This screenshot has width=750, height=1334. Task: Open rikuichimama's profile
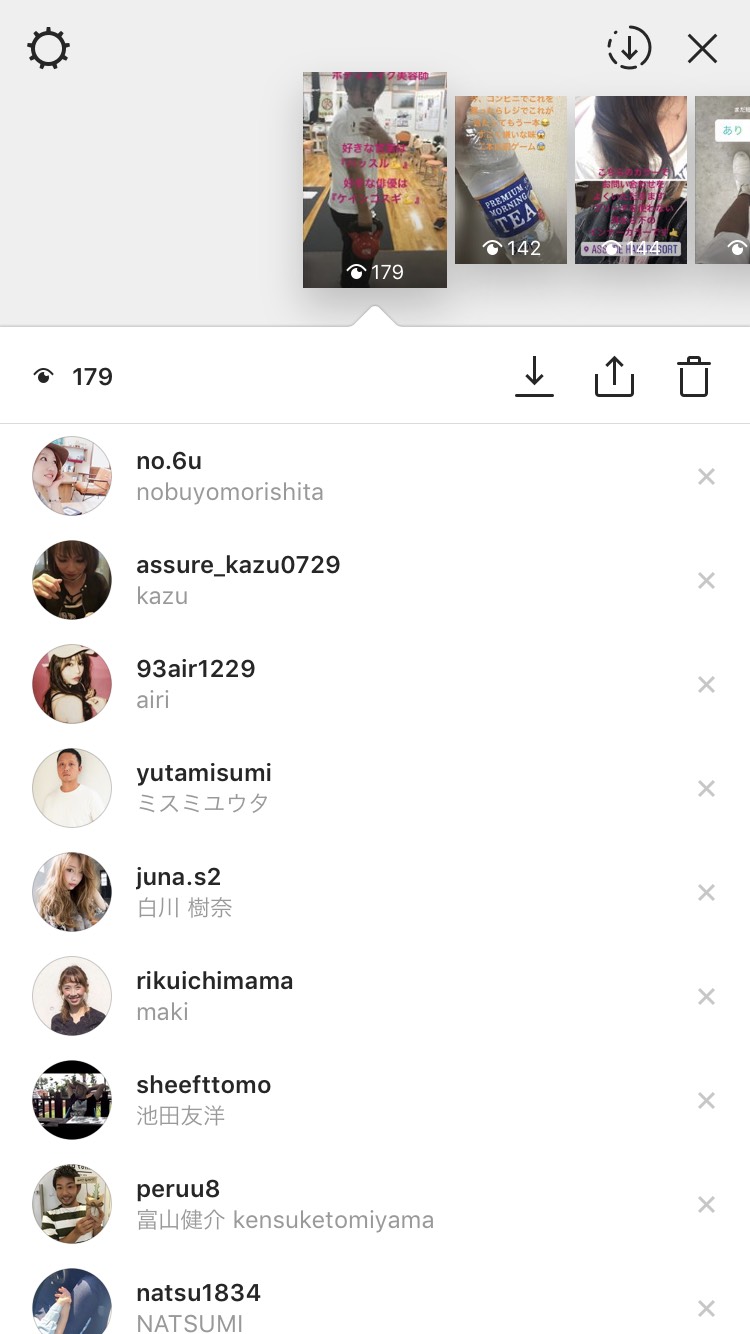(214, 981)
